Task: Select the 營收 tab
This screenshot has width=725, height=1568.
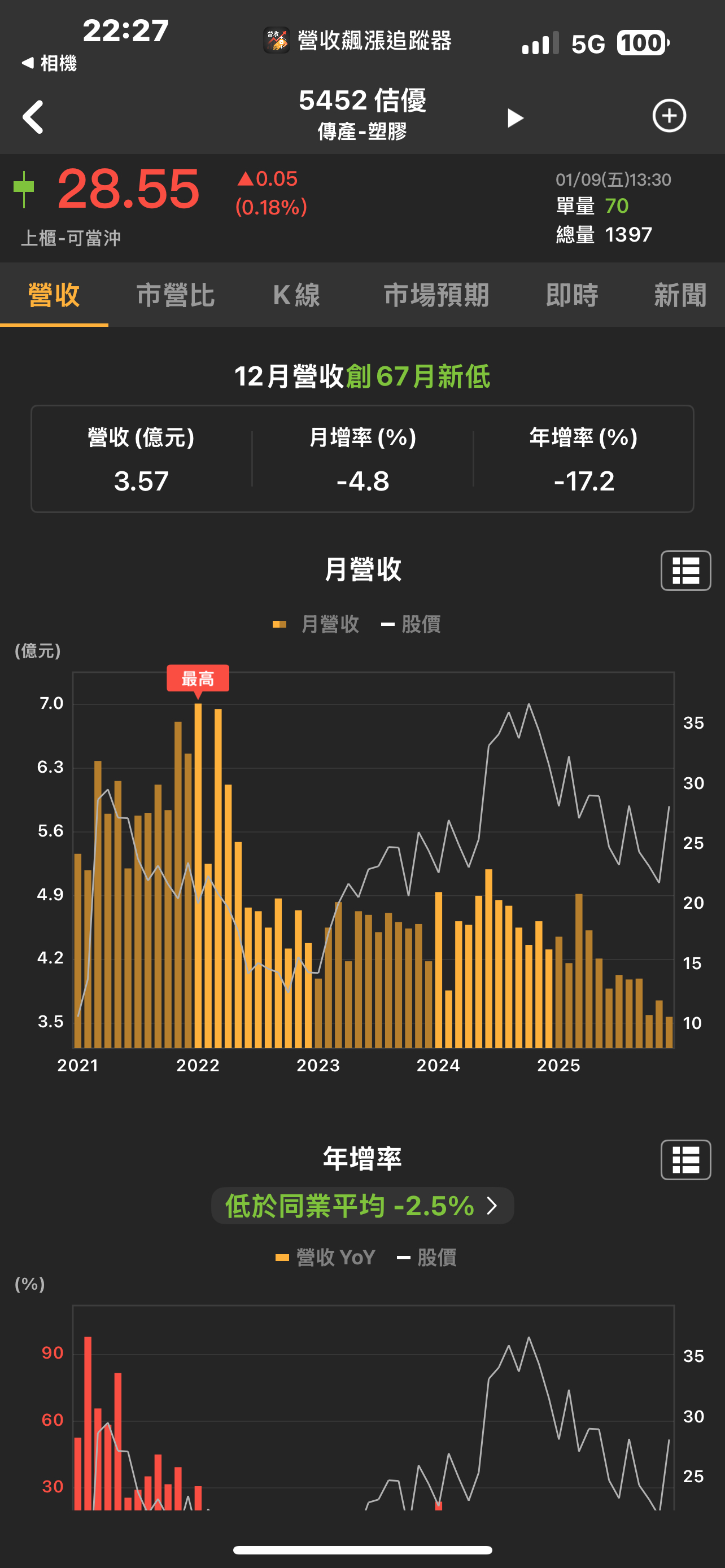Action: [54, 295]
